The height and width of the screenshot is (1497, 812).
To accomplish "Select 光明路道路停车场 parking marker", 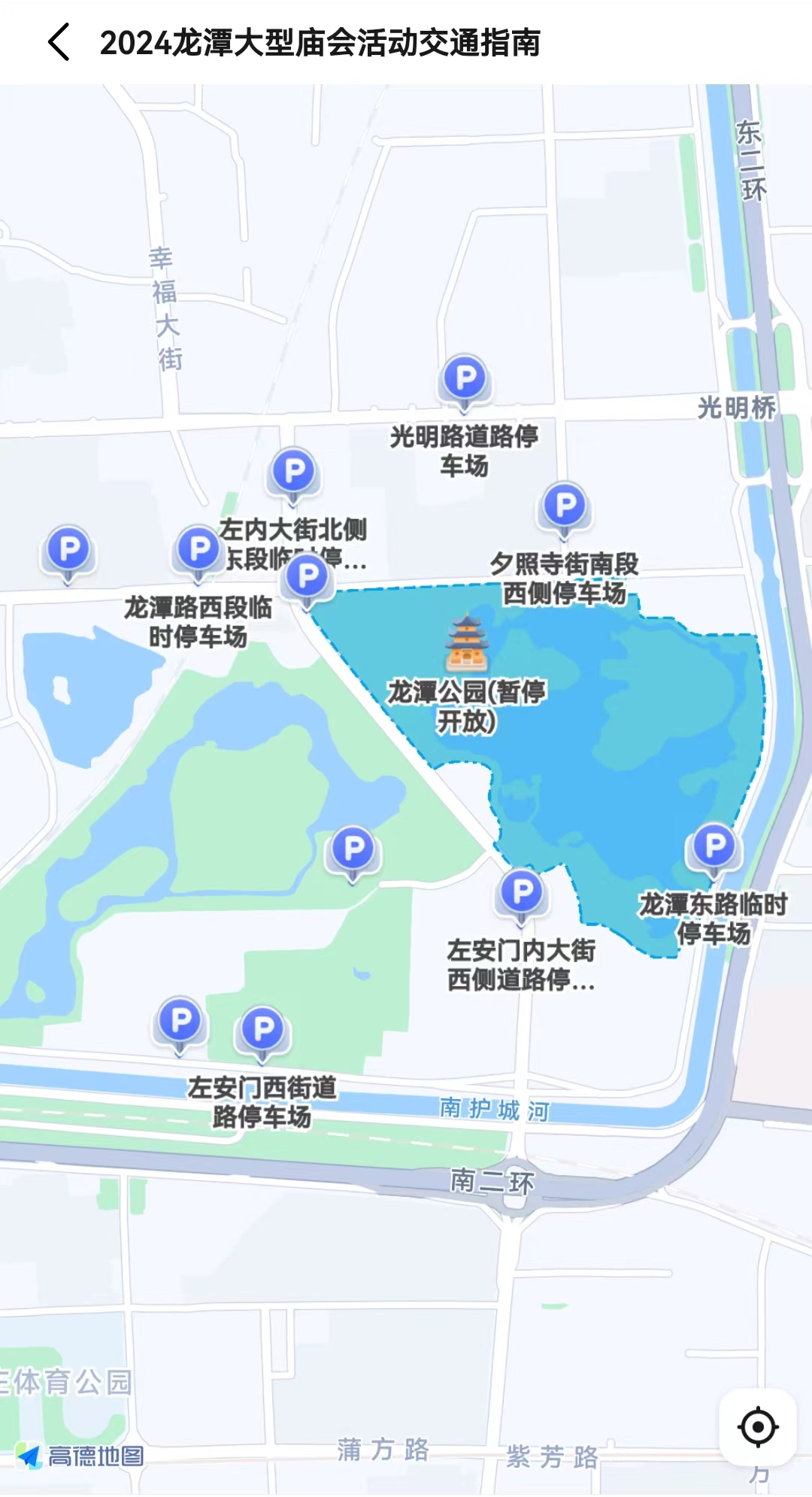I will pos(465,379).
